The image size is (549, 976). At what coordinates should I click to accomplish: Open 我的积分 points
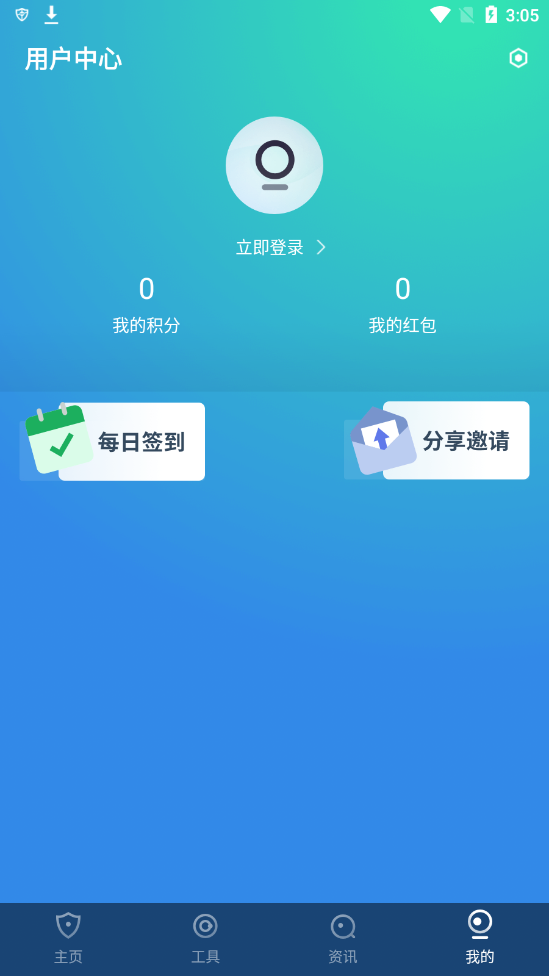tap(146, 305)
